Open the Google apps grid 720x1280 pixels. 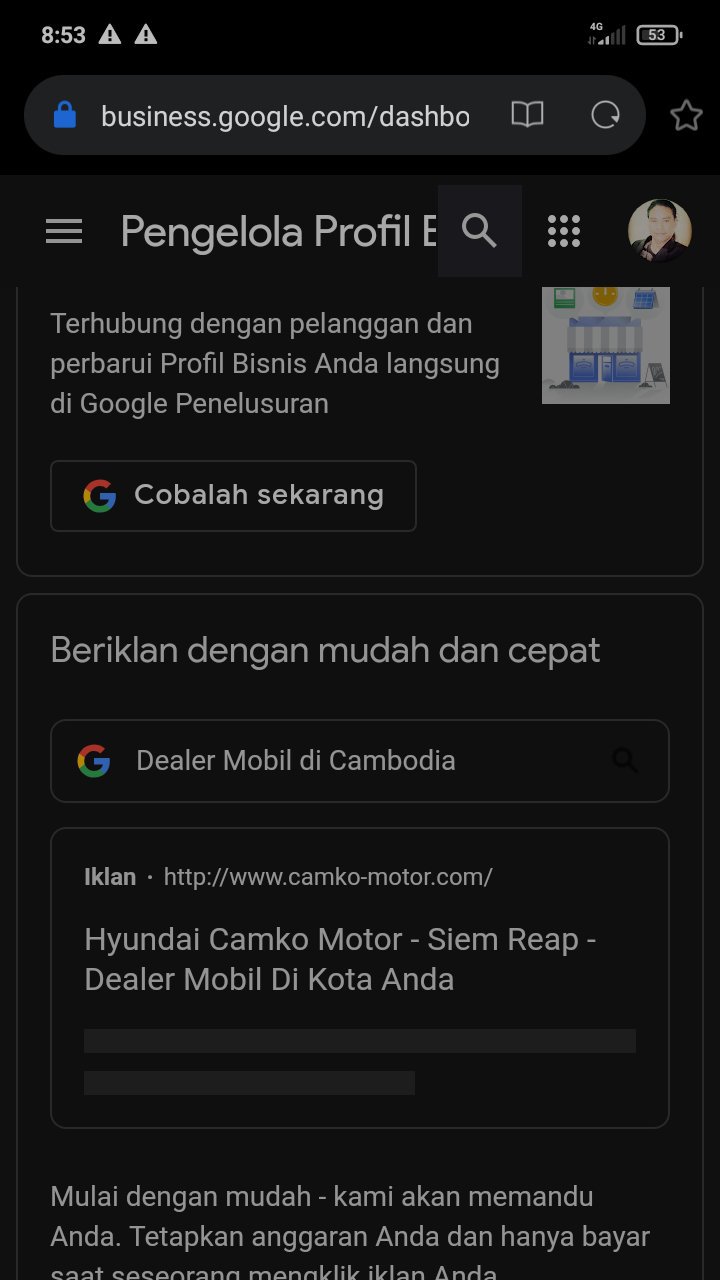(x=564, y=231)
